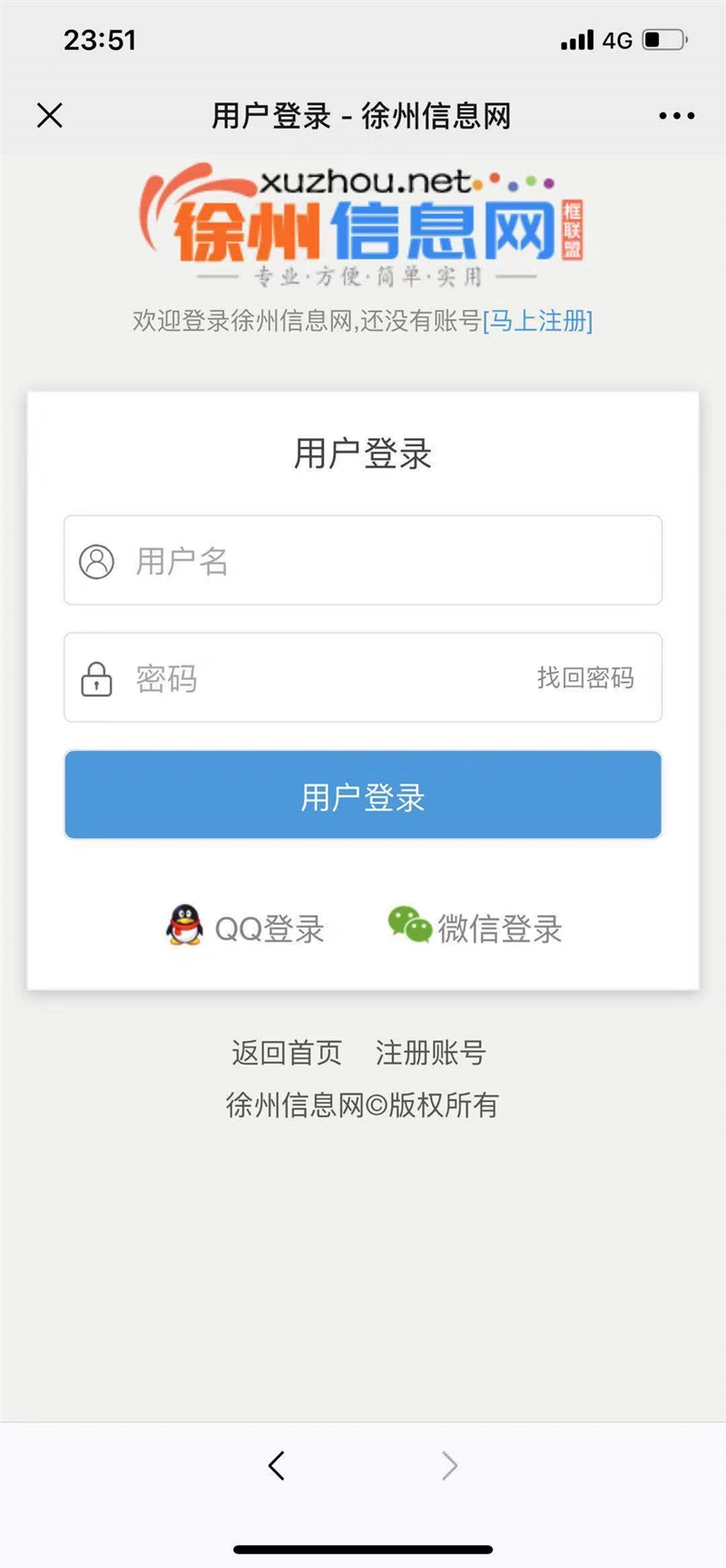Open the 找回密码 password recovery link
Viewport: 726px width, 1568px height.
(585, 678)
